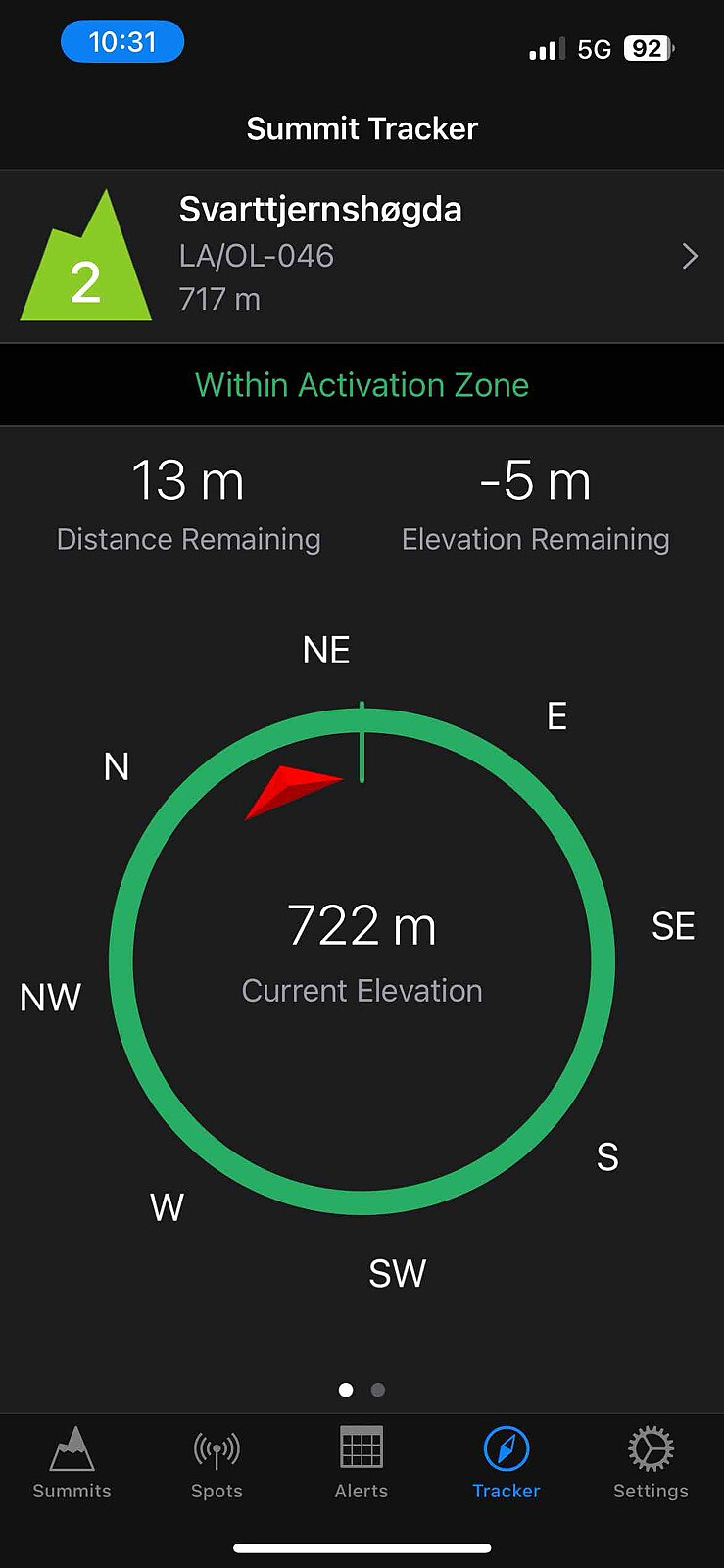Open Svarttjernshøgda summit details

click(x=362, y=256)
